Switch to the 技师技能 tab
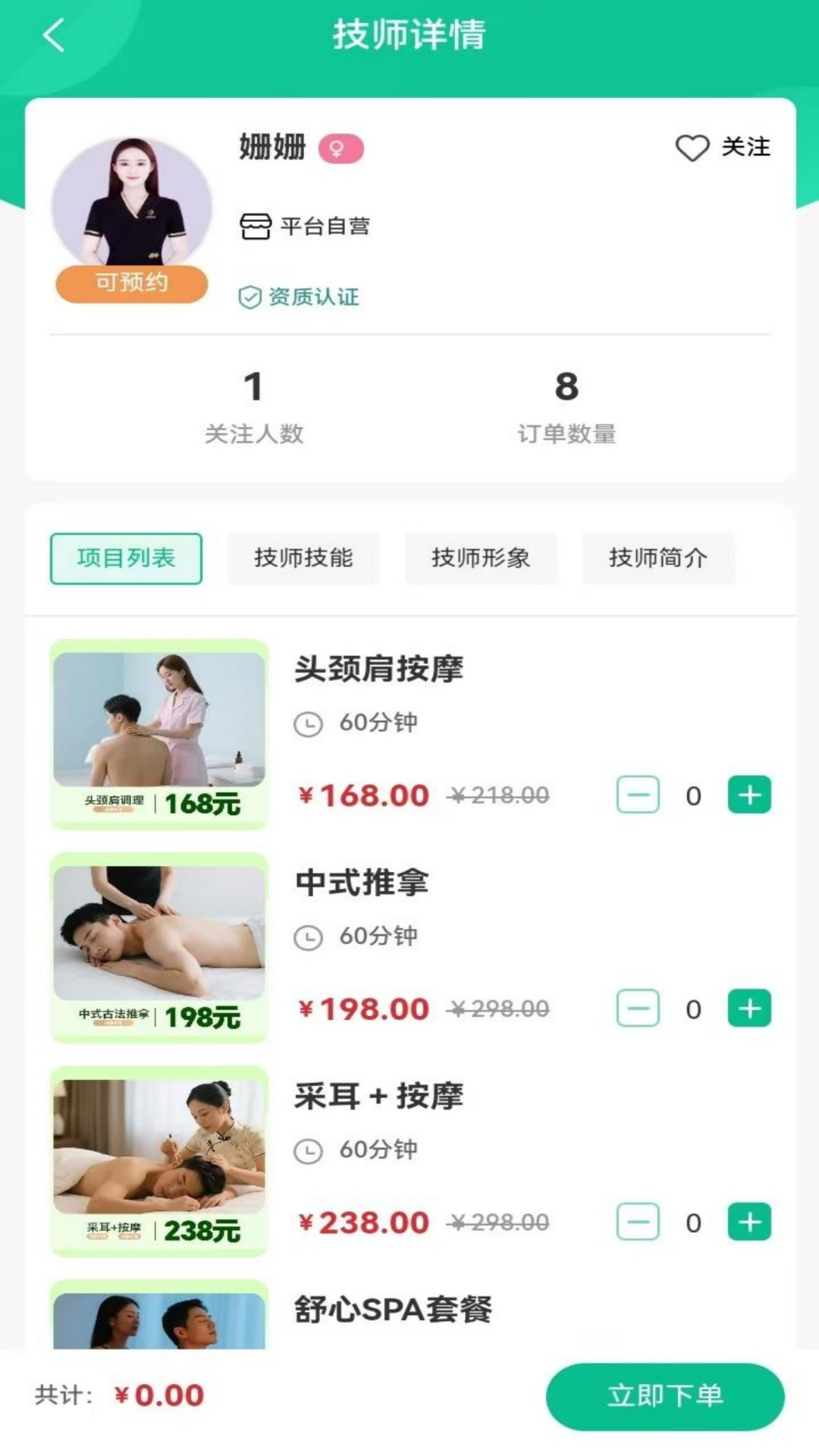The width and height of the screenshot is (819, 1456). click(303, 558)
